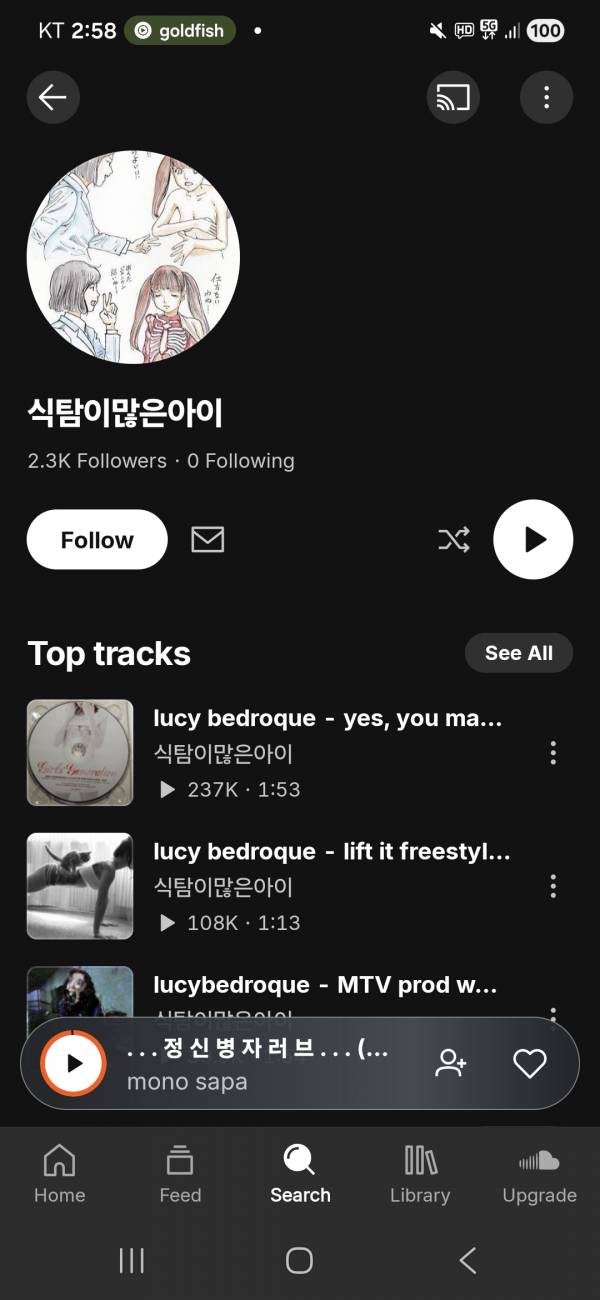
Task: Open the profile overflow menu
Action: pyautogui.click(x=546, y=97)
